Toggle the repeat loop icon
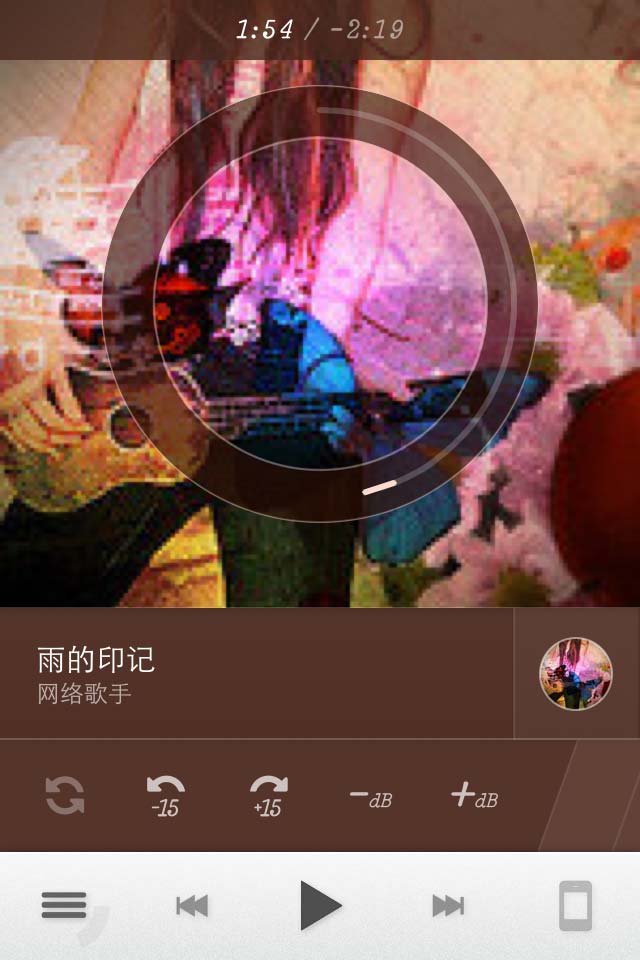The height and width of the screenshot is (960, 640). coord(65,796)
